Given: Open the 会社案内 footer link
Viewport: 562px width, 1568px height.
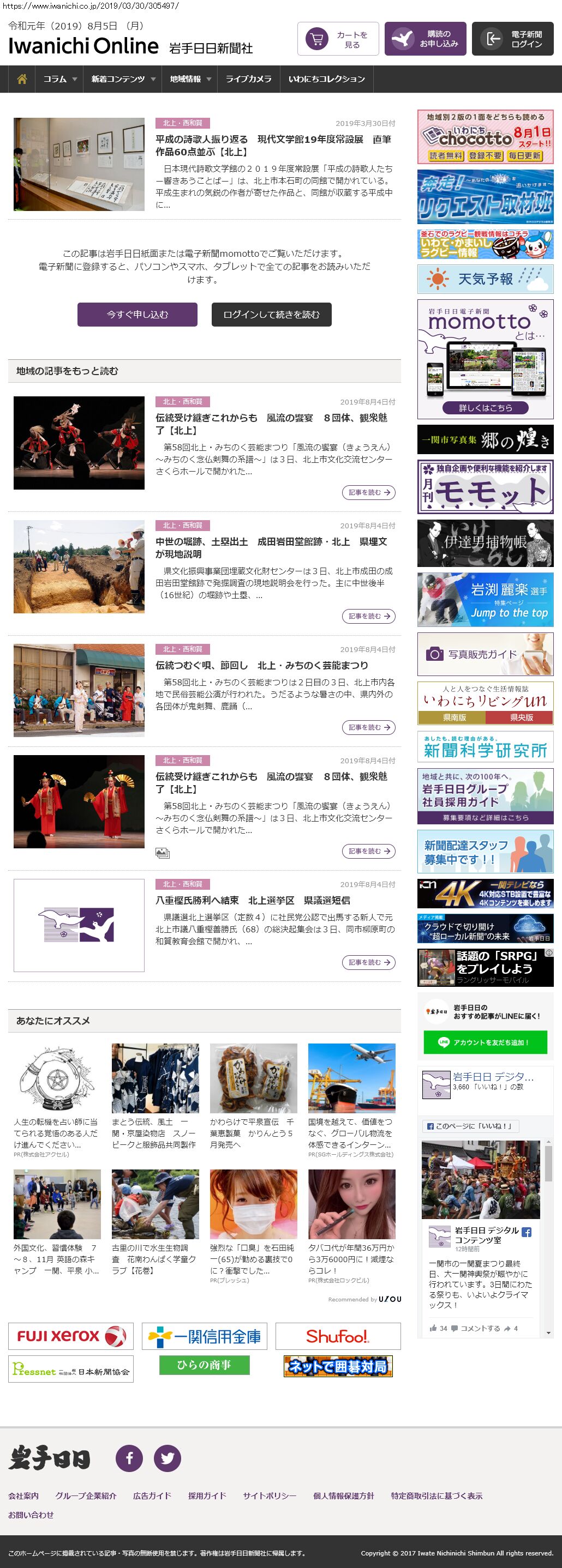Looking at the screenshot, I should 23,1495.
